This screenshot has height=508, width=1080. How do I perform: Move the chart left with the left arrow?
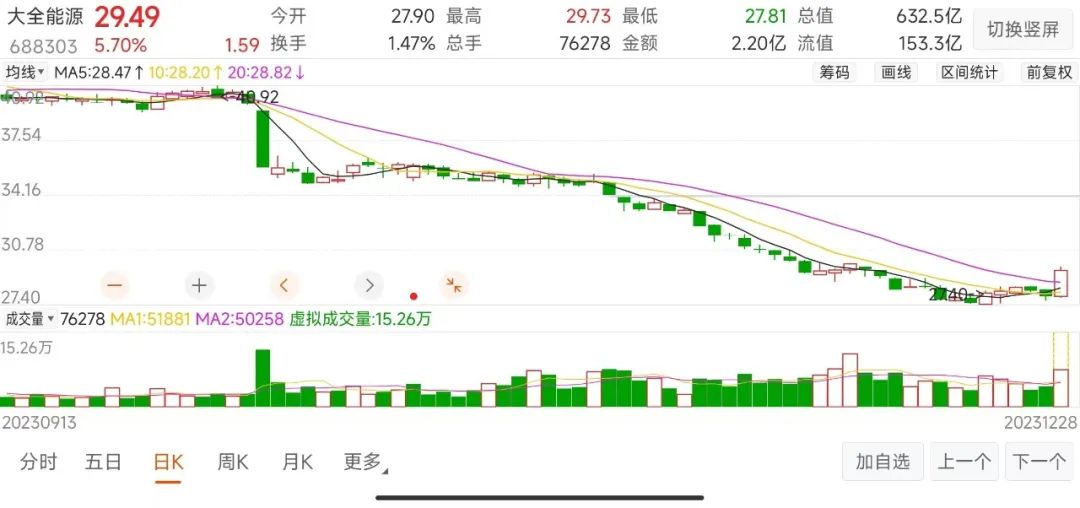(x=284, y=285)
